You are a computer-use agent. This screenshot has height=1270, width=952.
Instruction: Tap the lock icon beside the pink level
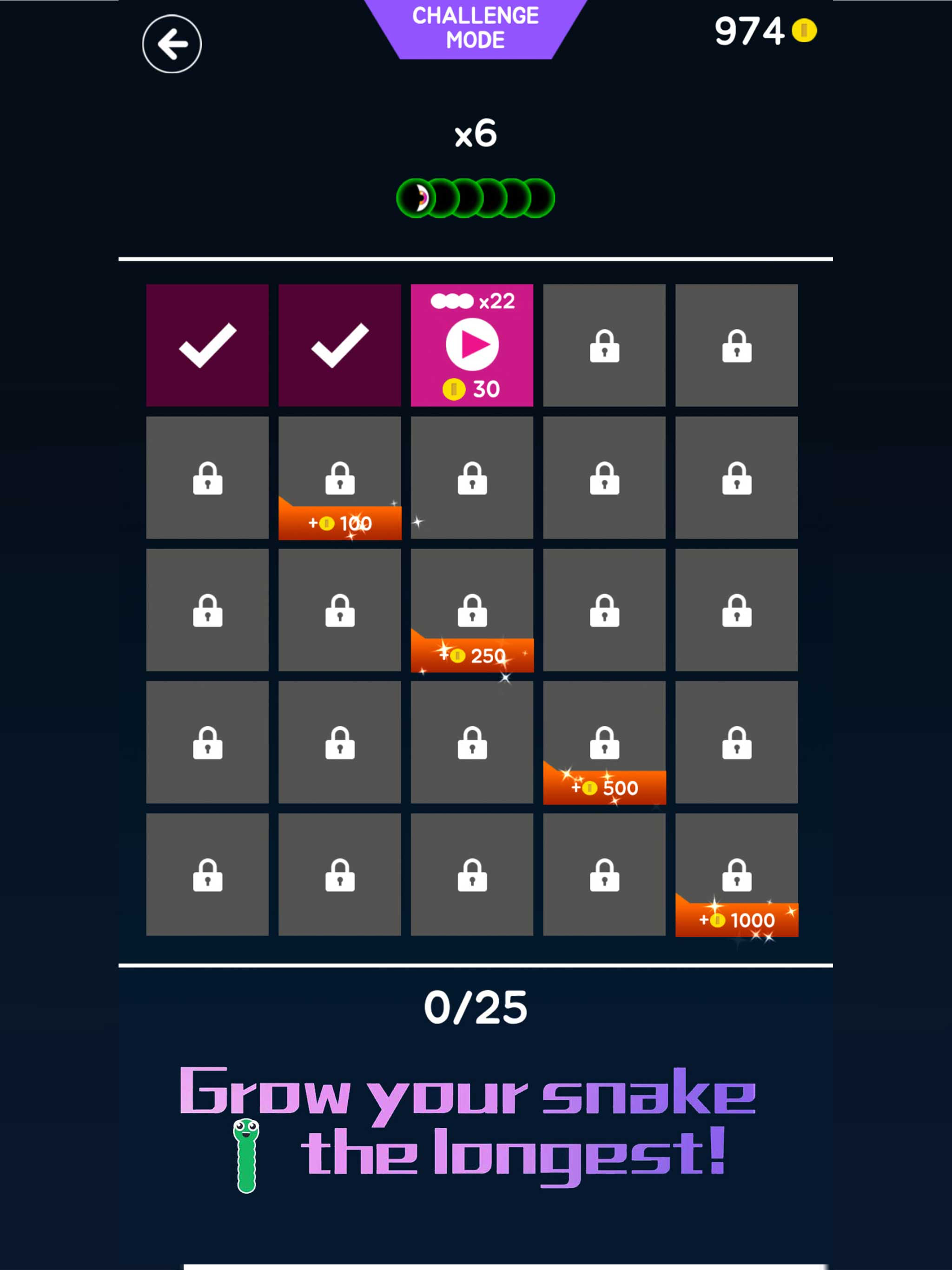604,346
